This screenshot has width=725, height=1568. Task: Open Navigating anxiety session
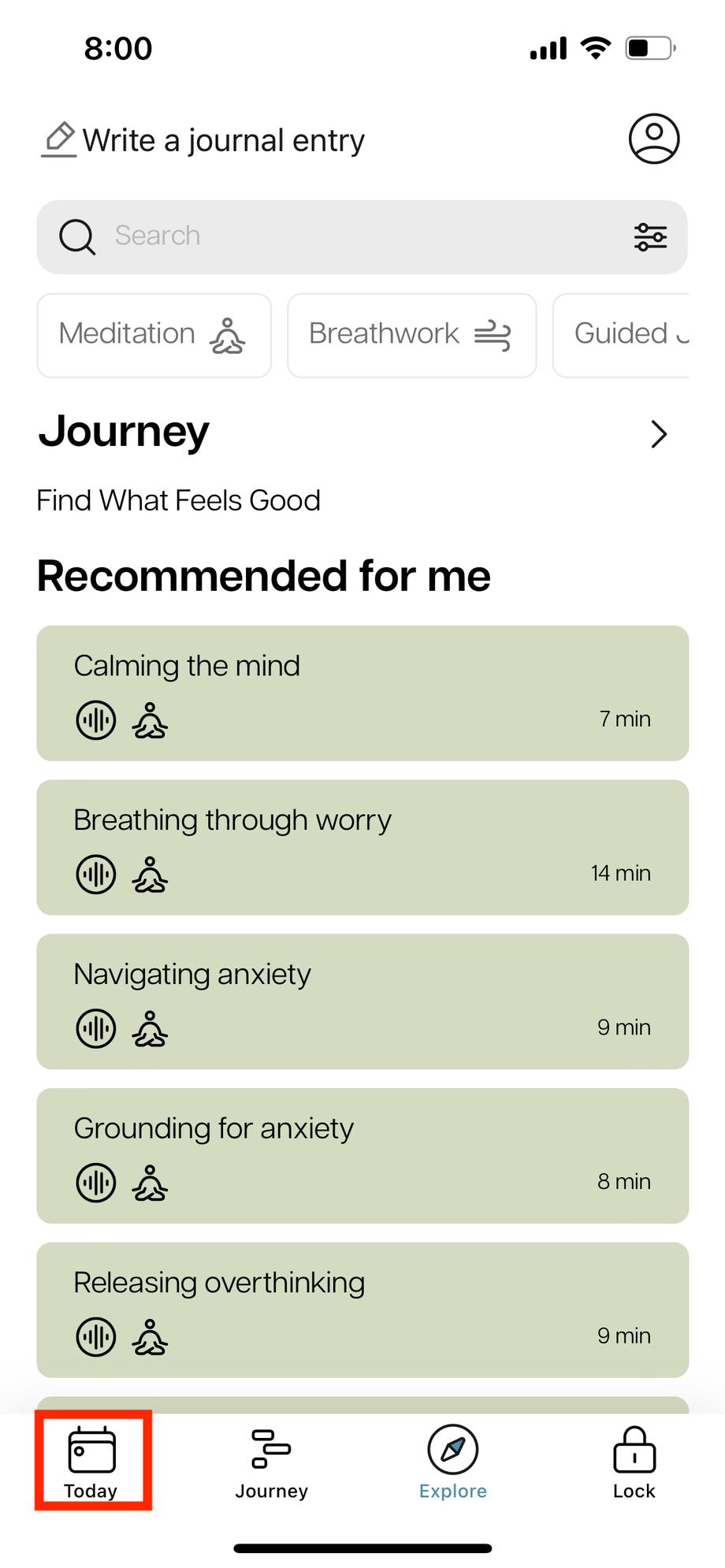pyautogui.click(x=362, y=1001)
